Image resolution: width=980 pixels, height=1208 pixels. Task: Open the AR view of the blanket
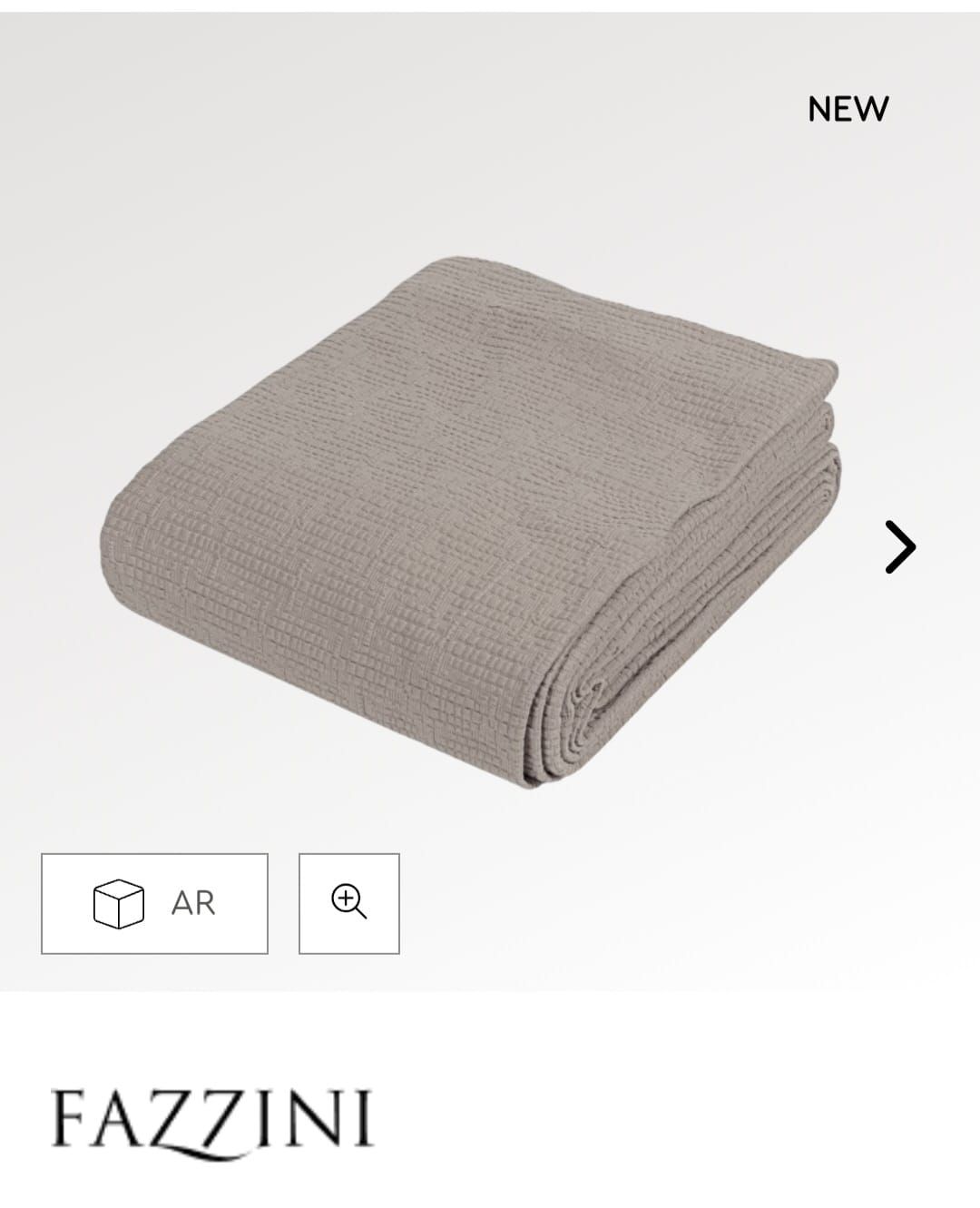pos(154,904)
